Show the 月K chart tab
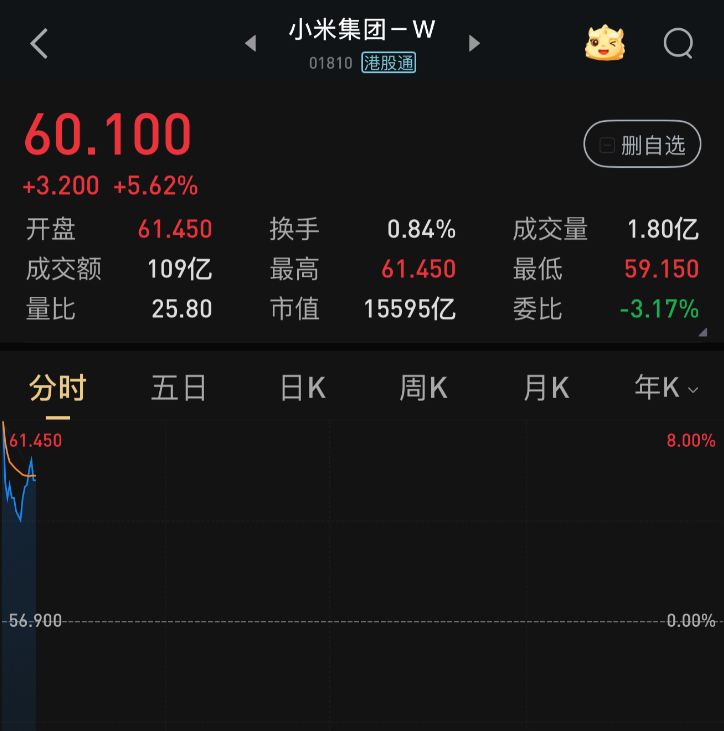Viewport: 724px width, 731px height. pyautogui.click(x=546, y=388)
